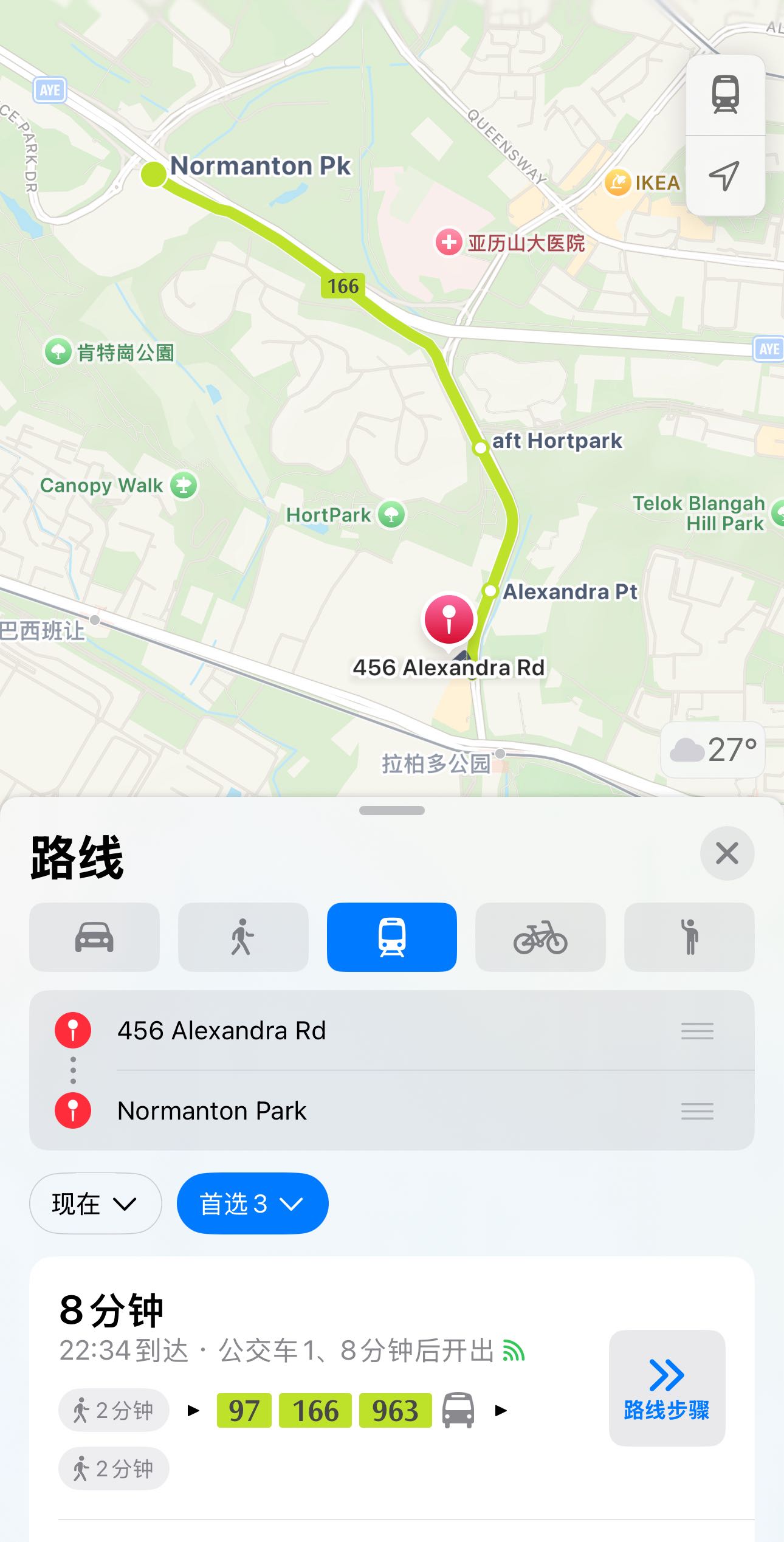This screenshot has height=1542, width=784.
Task: Open the 现在 departure time dropdown
Action: 95,1203
